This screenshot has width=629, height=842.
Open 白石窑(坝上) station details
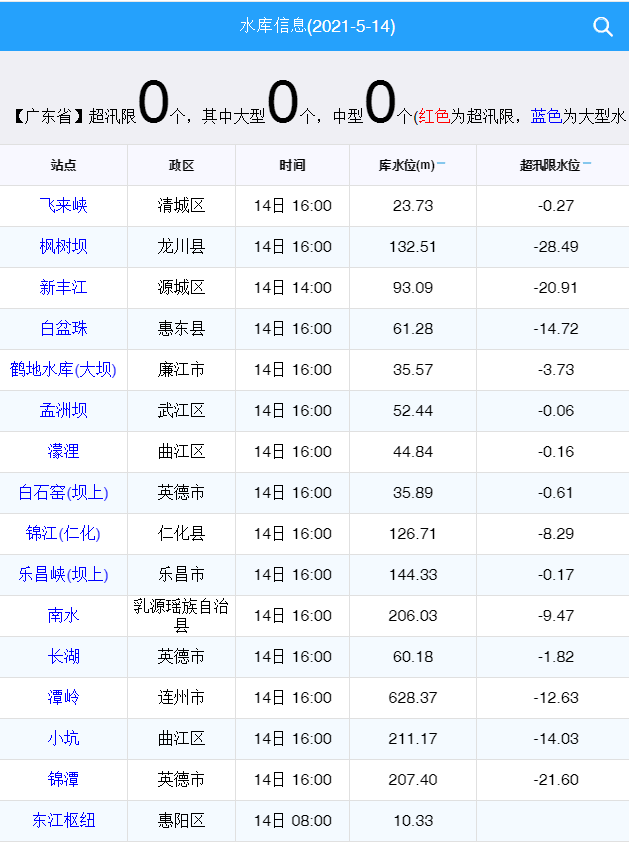click(63, 493)
